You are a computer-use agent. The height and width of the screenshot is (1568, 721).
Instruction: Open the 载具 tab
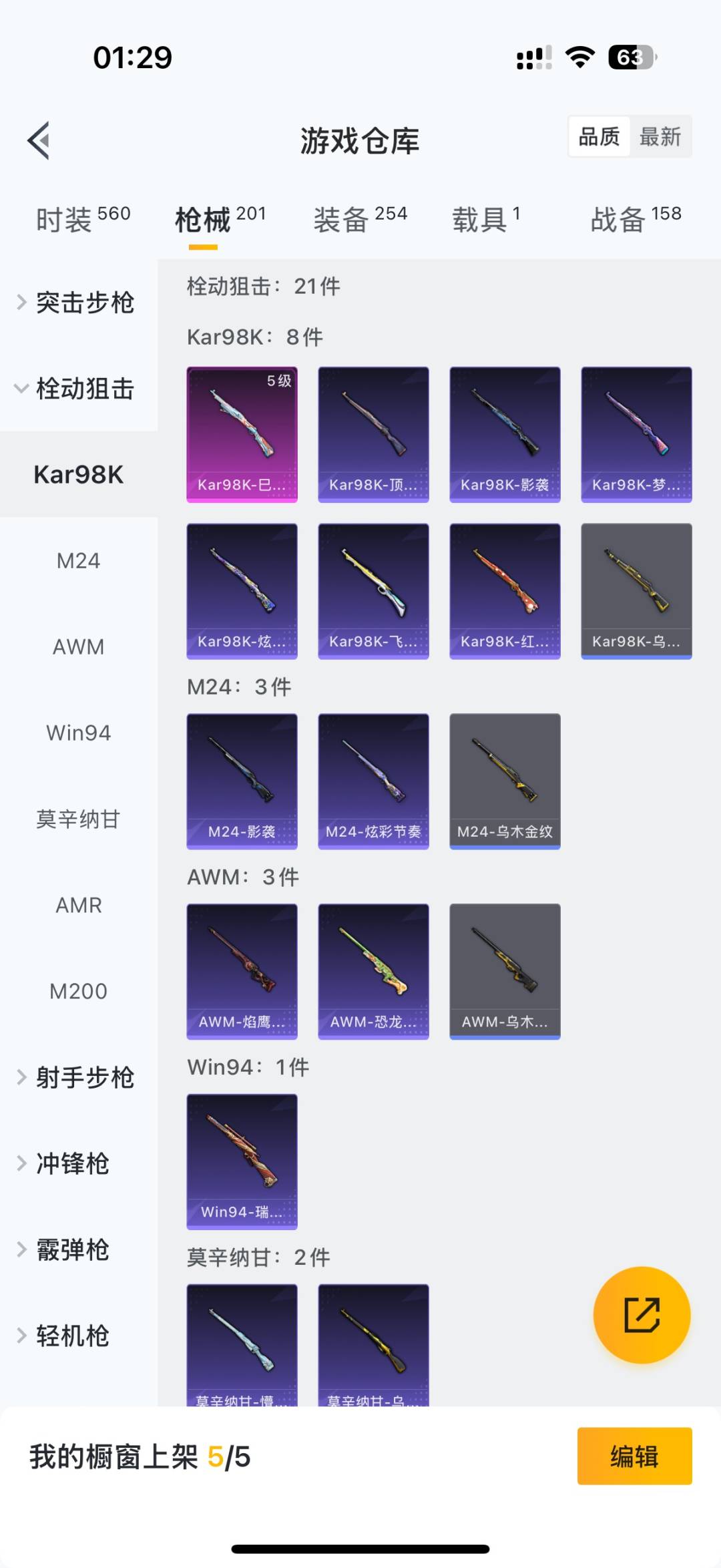[485, 219]
